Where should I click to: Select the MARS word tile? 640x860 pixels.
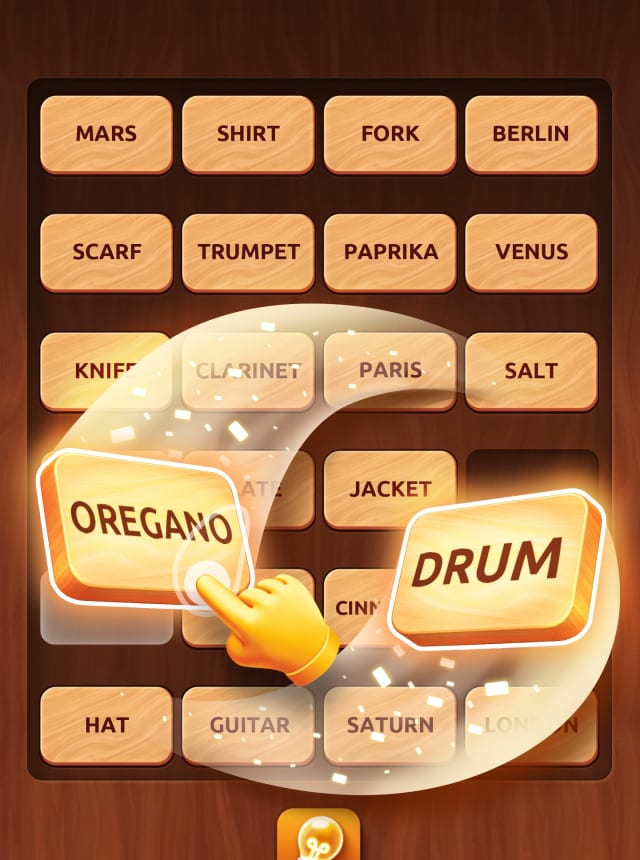[x=106, y=134]
